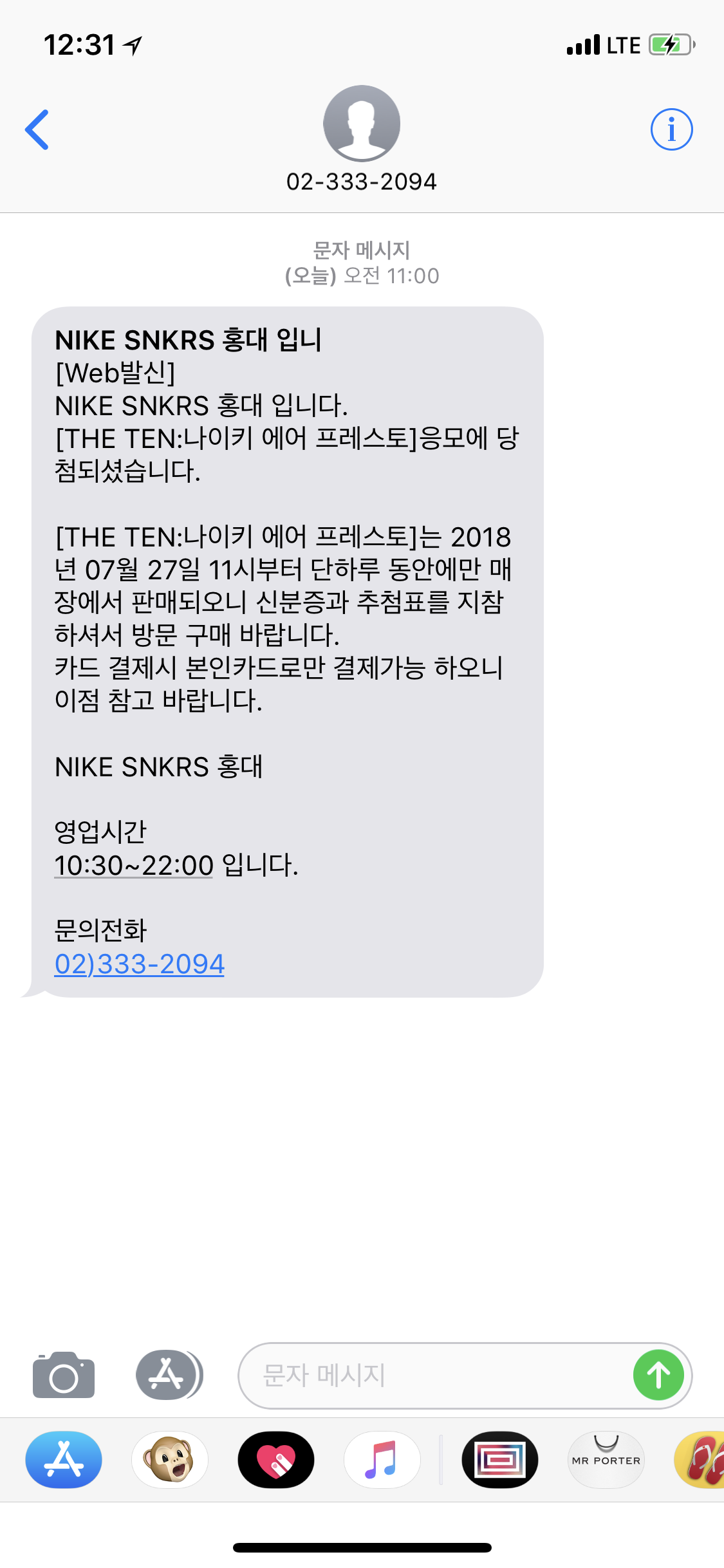Image resolution: width=724 pixels, height=1568 pixels.
Task: Open the App Store iMessage app
Action: (64, 1460)
